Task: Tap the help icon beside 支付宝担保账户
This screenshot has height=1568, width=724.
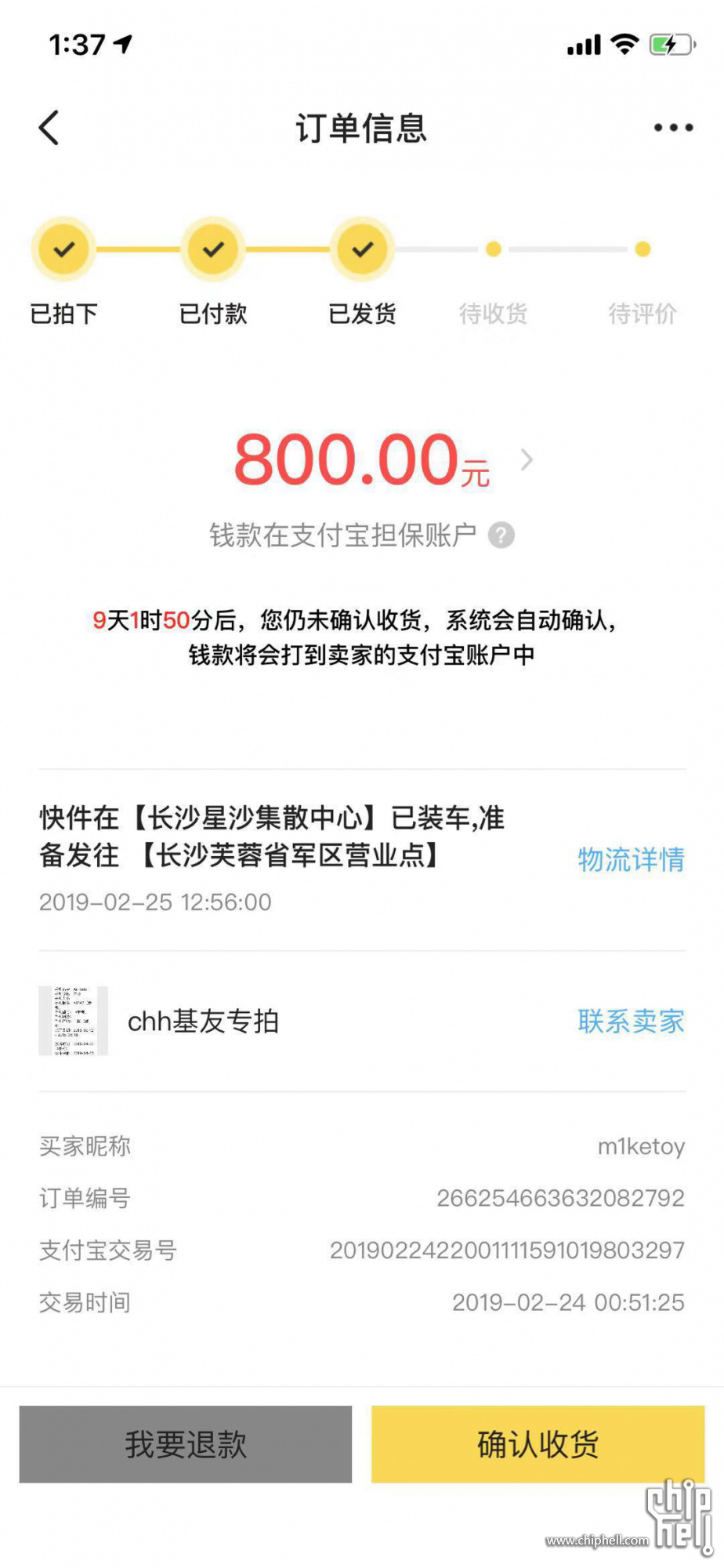Action: coord(501,536)
